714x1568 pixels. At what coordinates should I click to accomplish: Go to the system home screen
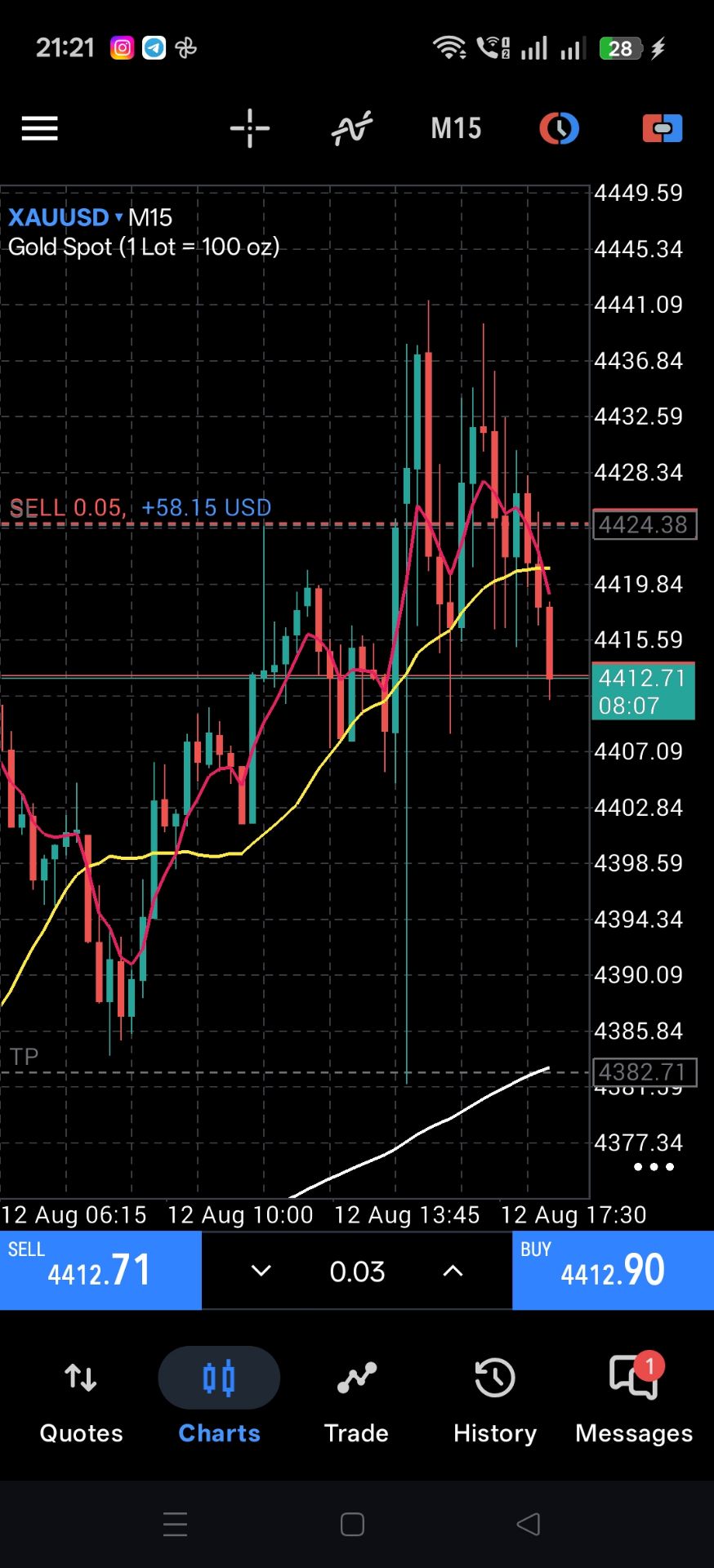352,1524
